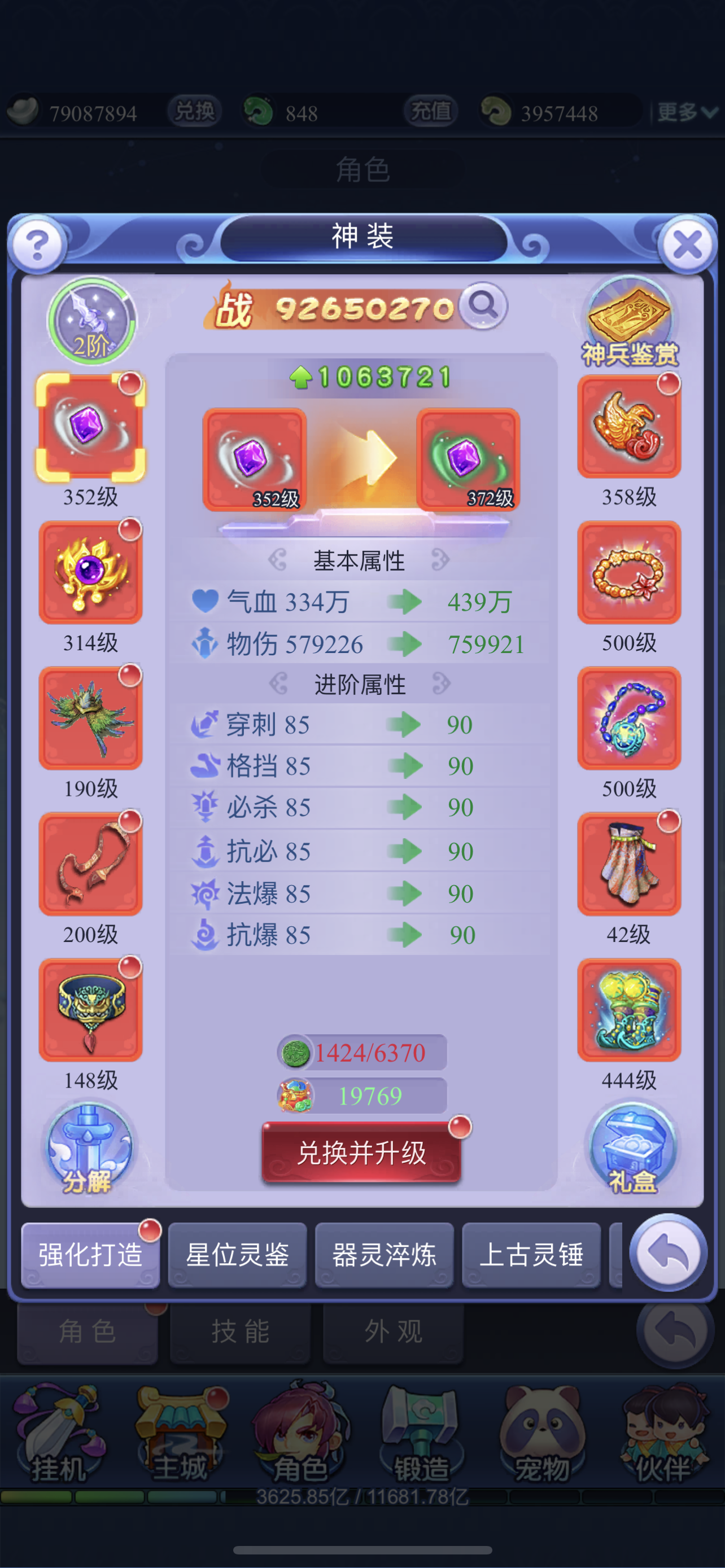This screenshot has width=725, height=1568.
Task: Switch to the 星位灵鉴 tab
Action: 237,1255
